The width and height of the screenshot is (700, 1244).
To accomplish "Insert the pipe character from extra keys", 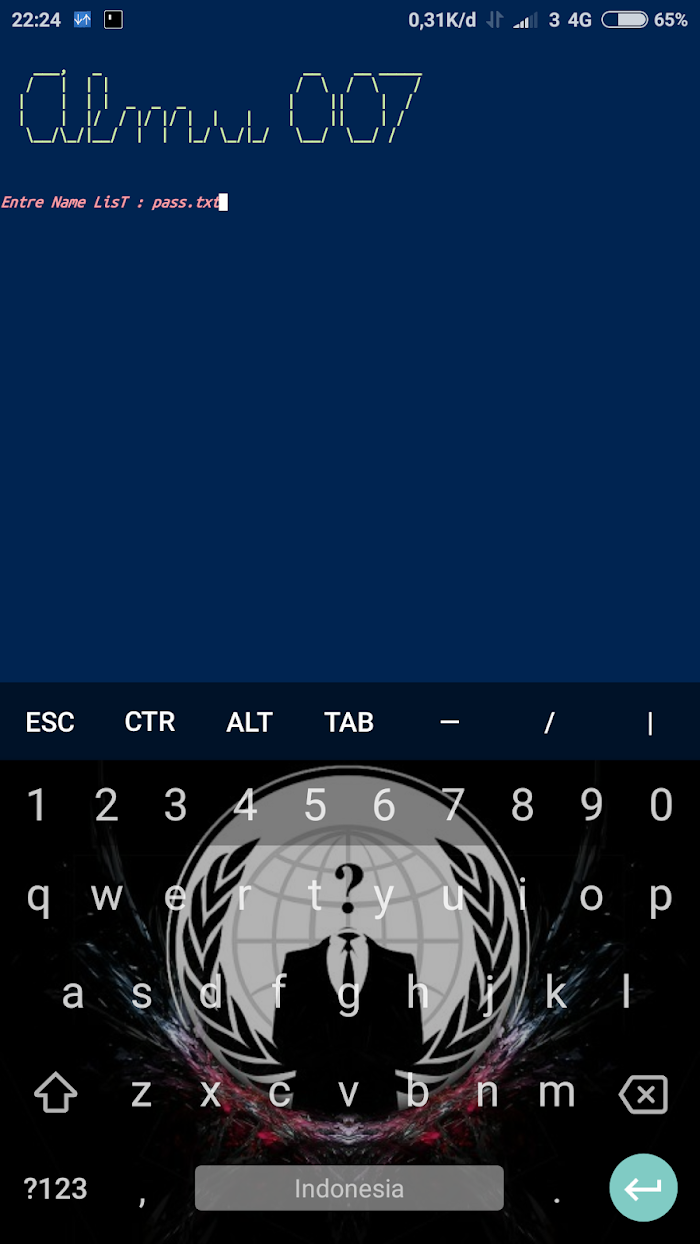I will click(x=650, y=722).
